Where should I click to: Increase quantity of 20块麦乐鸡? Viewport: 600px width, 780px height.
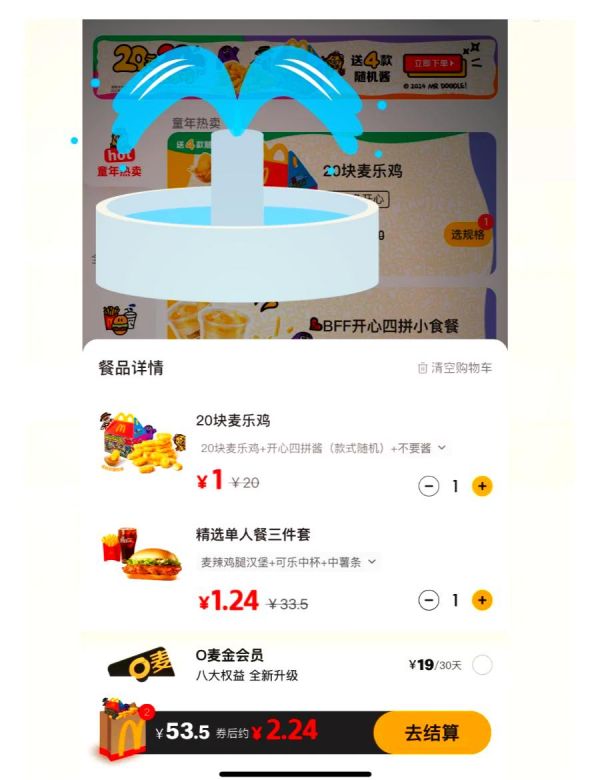tap(482, 487)
